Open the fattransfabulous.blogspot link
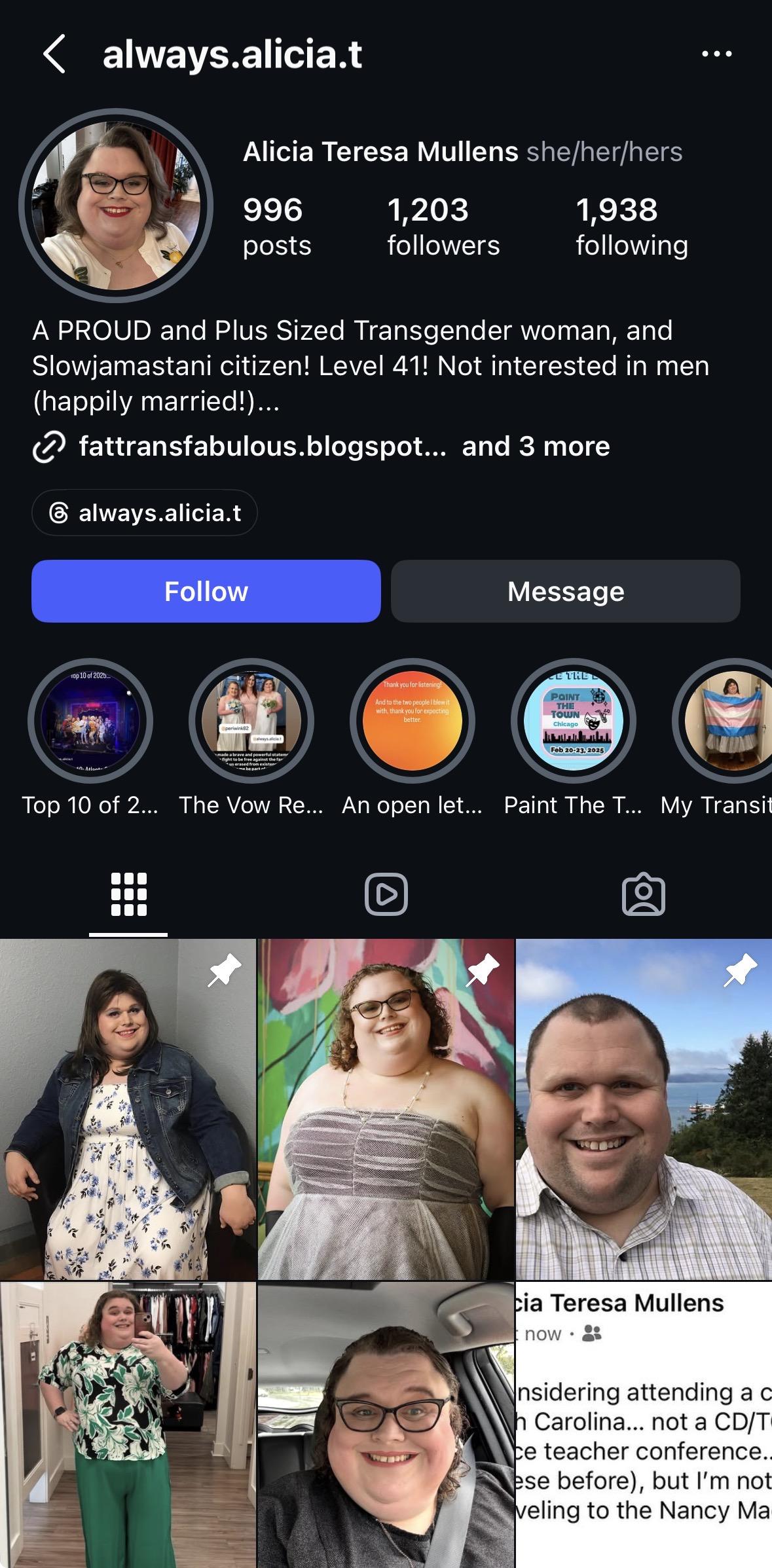This screenshot has width=772, height=1568. (x=262, y=447)
